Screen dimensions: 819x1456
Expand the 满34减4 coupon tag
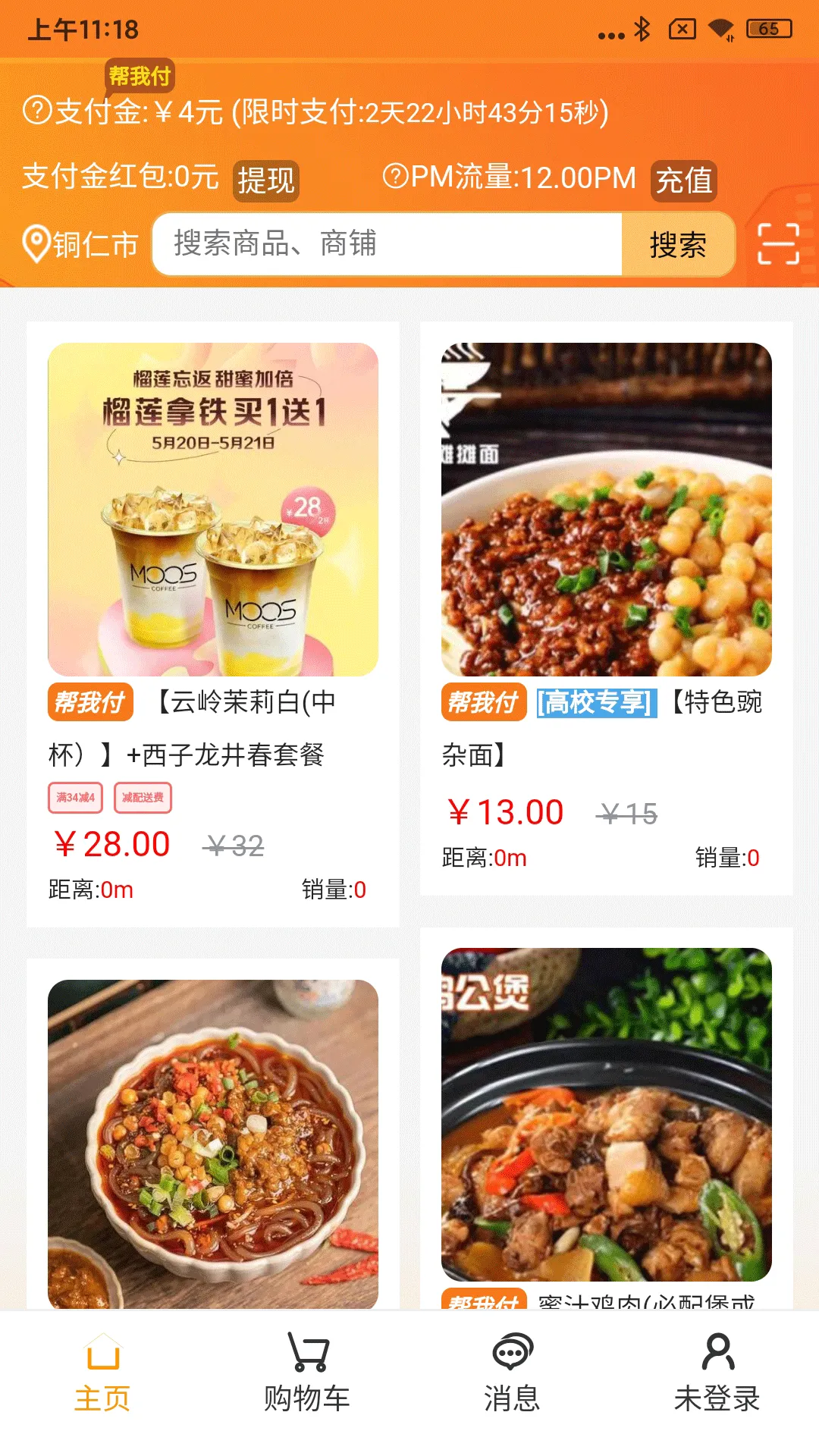(x=75, y=798)
